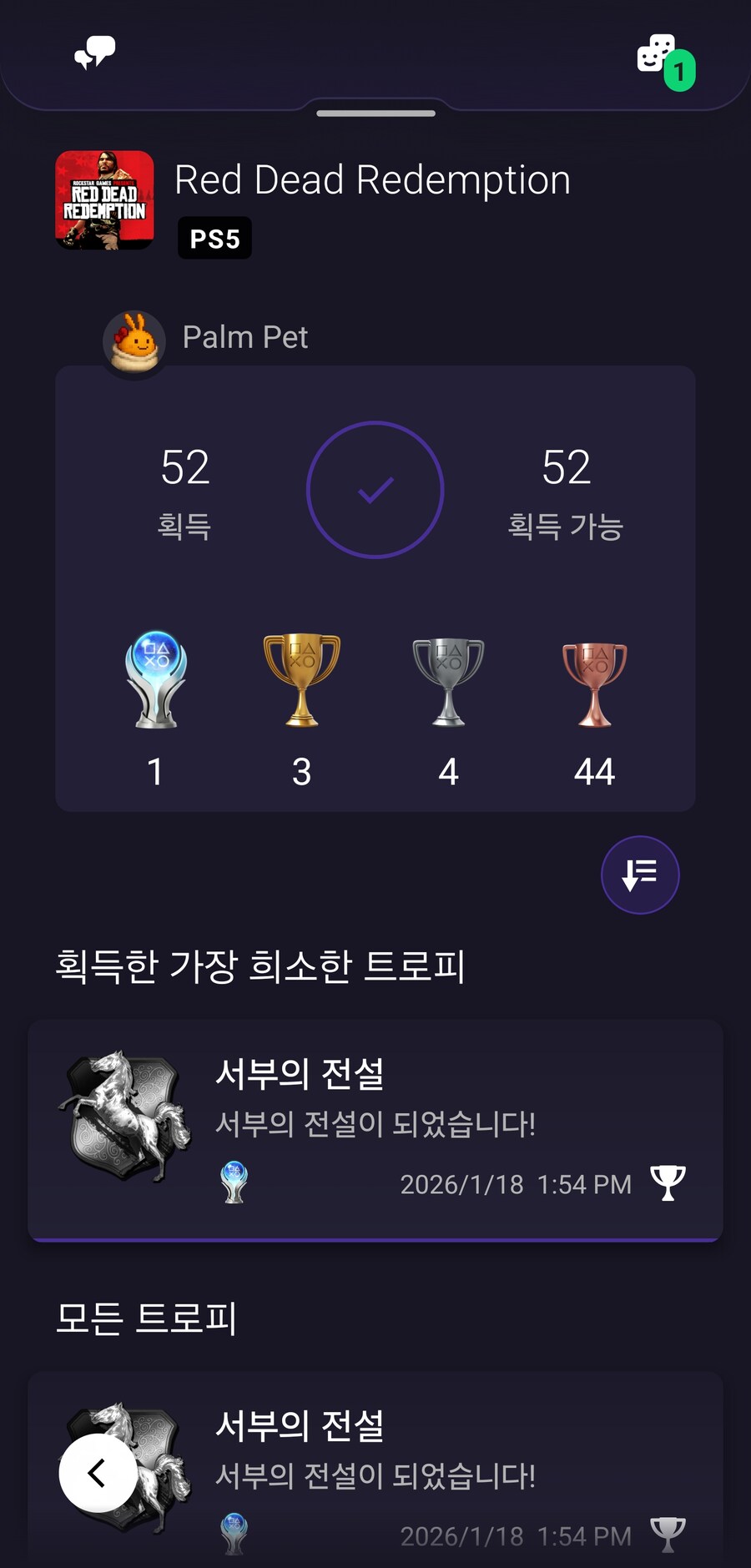Tap the back navigation button
Image resolution: width=751 pixels, height=1568 pixels.
[100, 1473]
